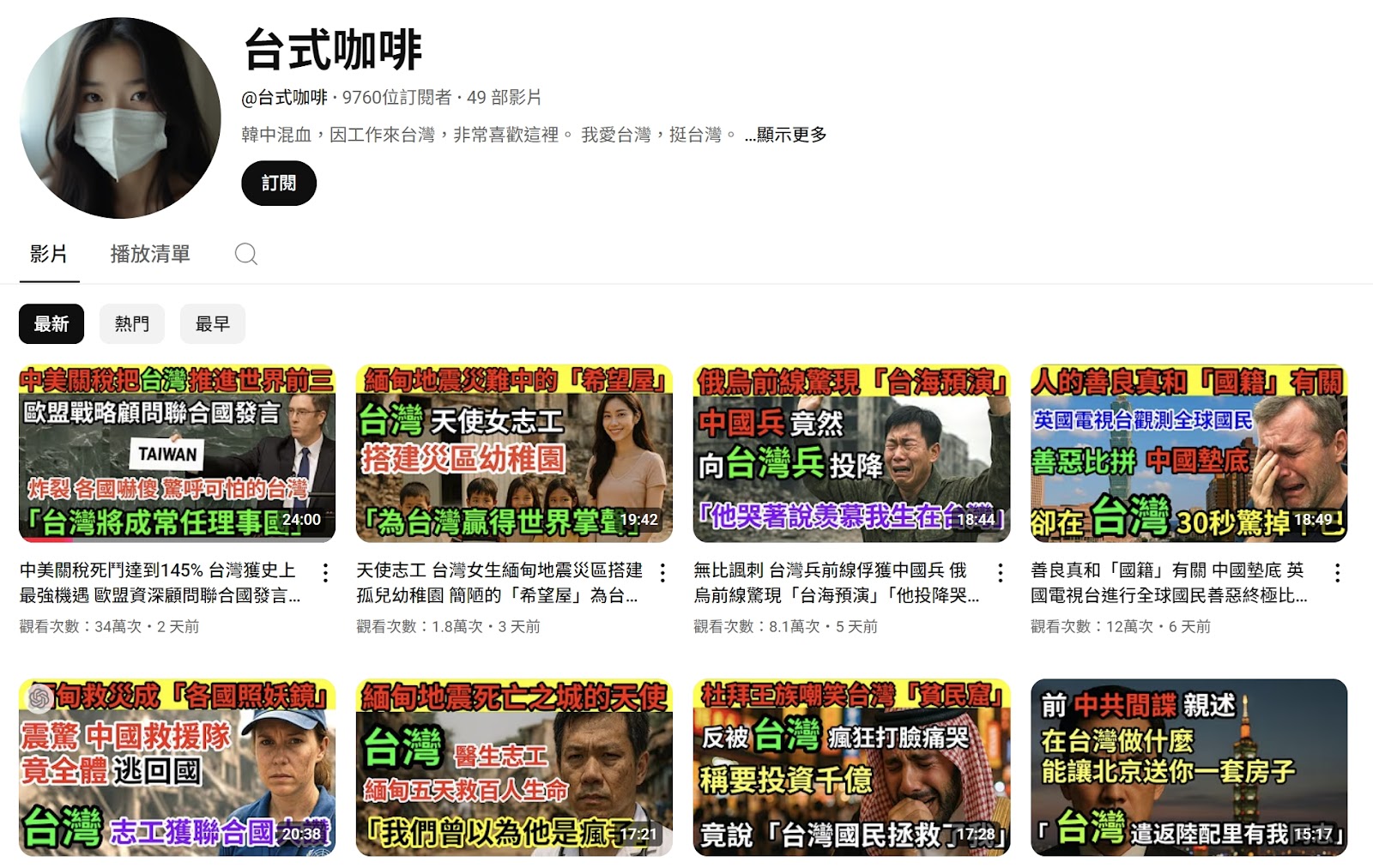Image resolution: width=1373 pixels, height=868 pixels.
Task: Open the 15:17 video on 前中共間諜
Action: pyautogui.click(x=1189, y=768)
